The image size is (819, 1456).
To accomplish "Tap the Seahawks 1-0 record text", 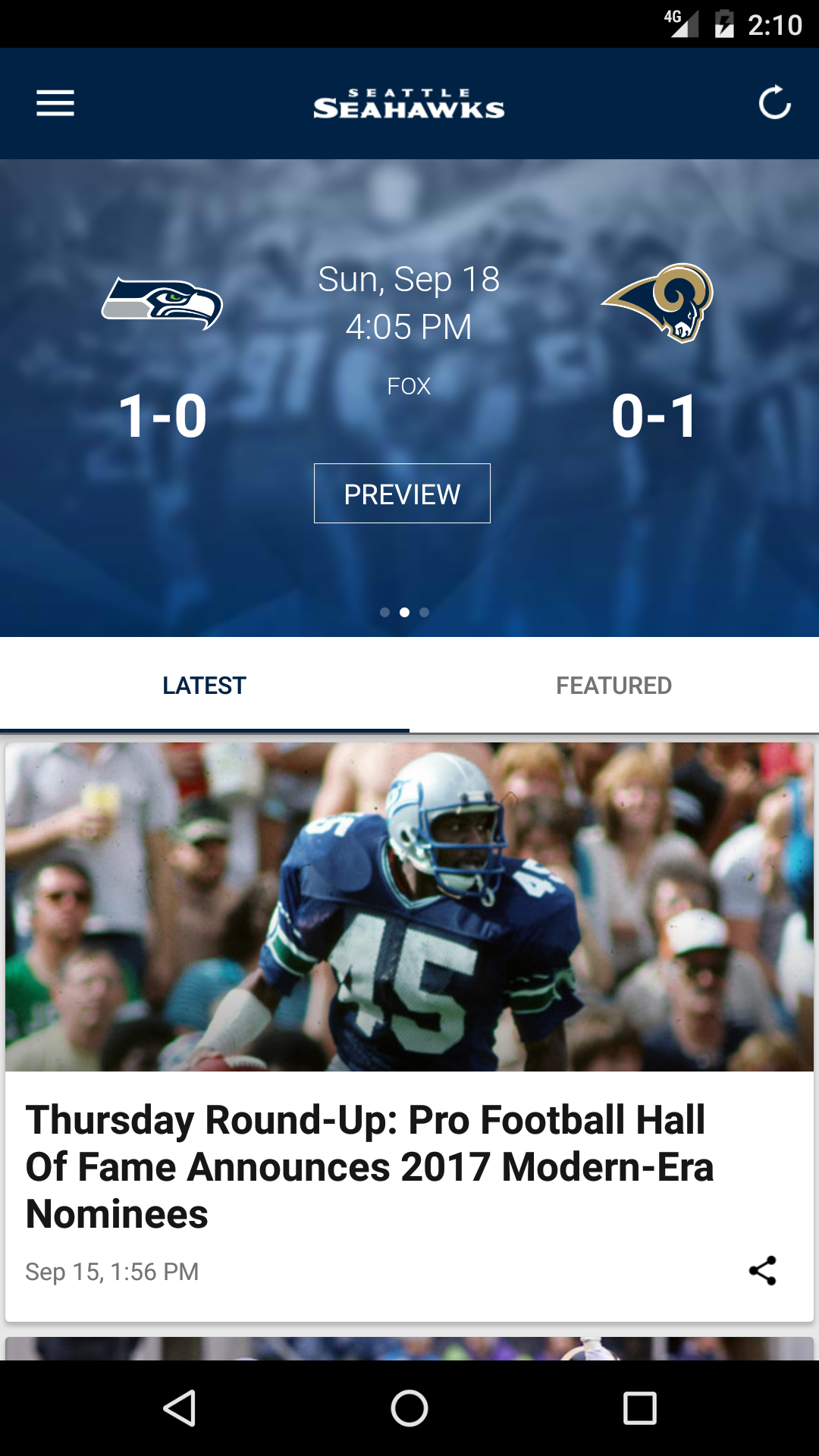I will click(x=163, y=416).
